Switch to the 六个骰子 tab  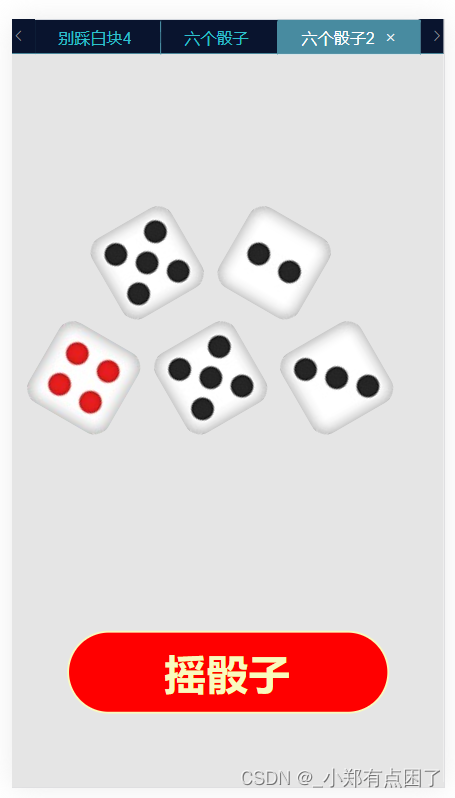click(x=219, y=37)
